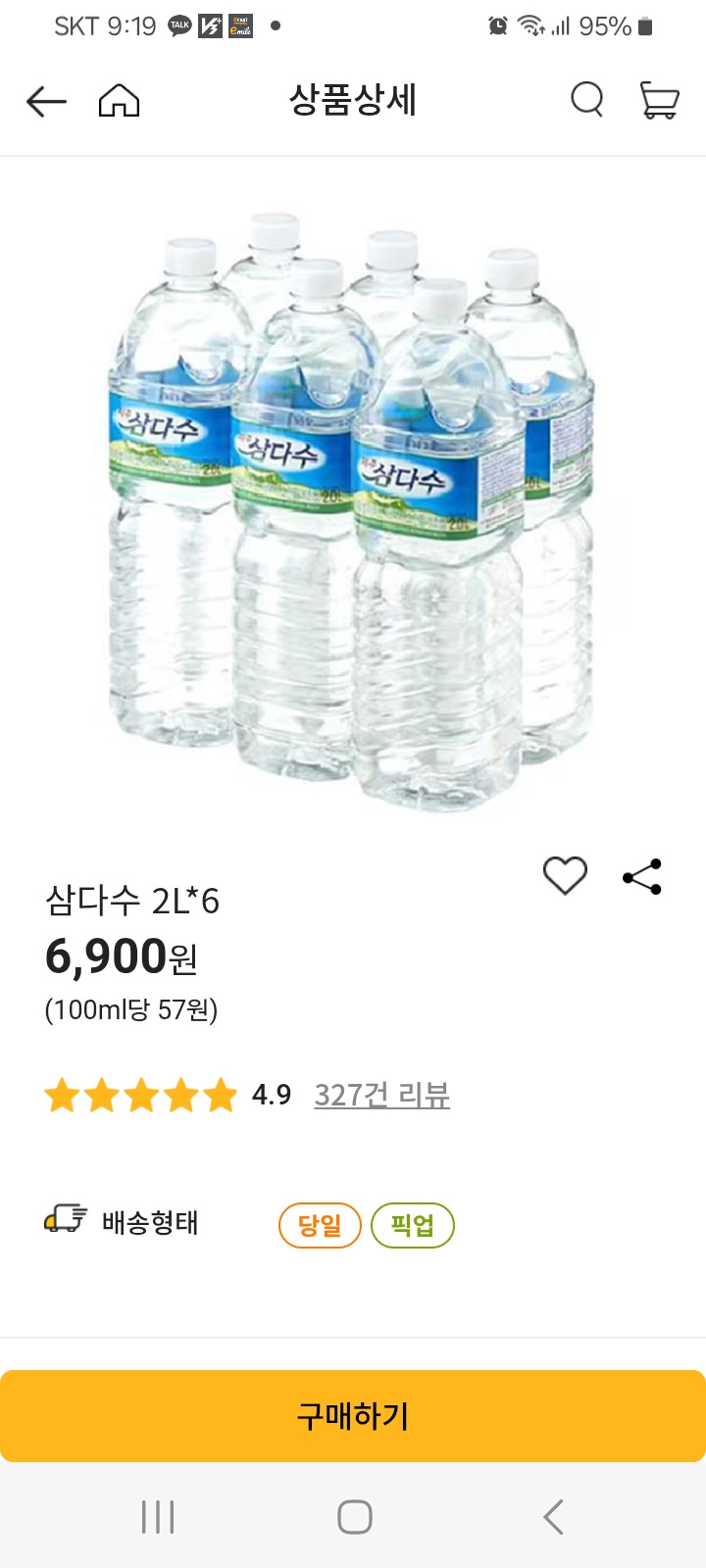Screen dimensions: 706x1568
Task: Select the 픽업 pickup option
Action: click(413, 1224)
